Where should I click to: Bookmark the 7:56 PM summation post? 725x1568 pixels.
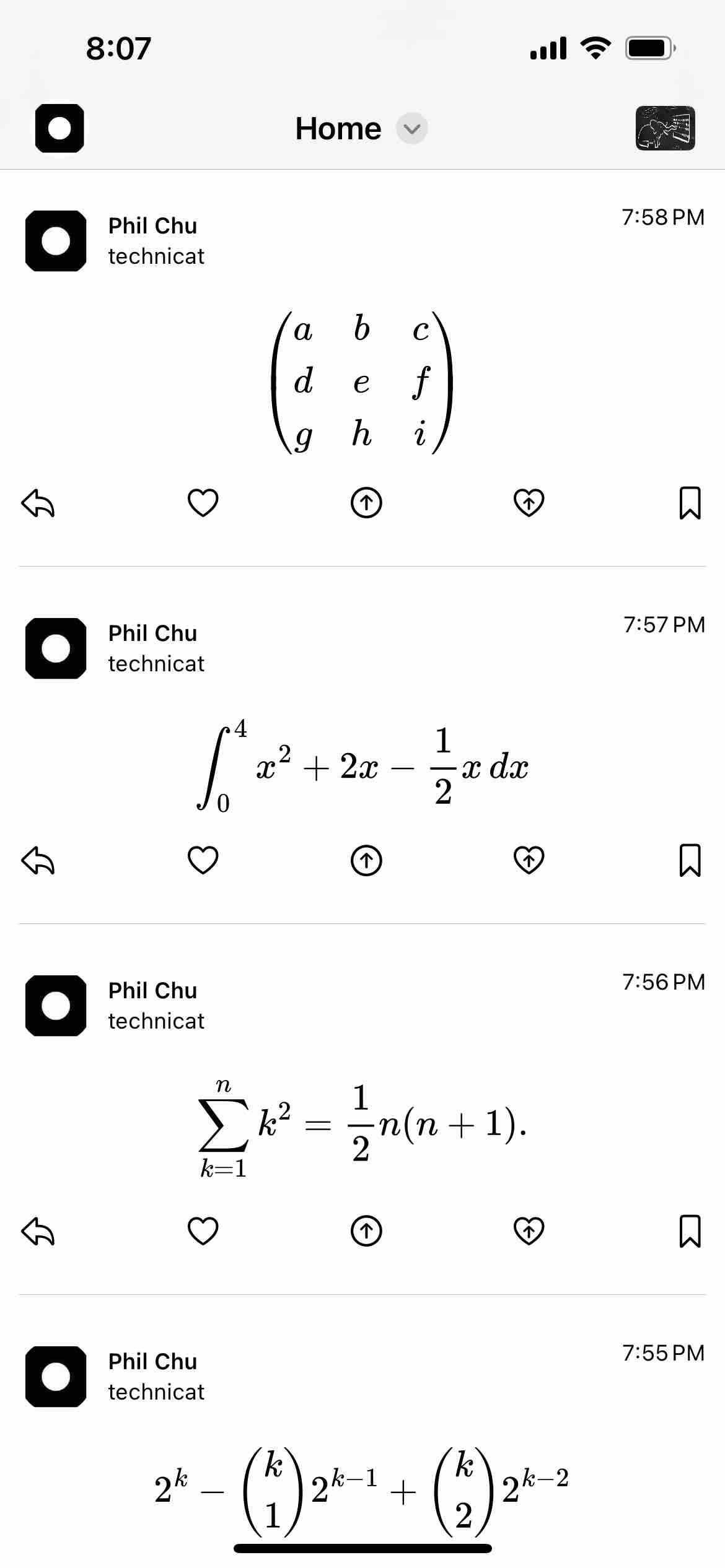(690, 1231)
